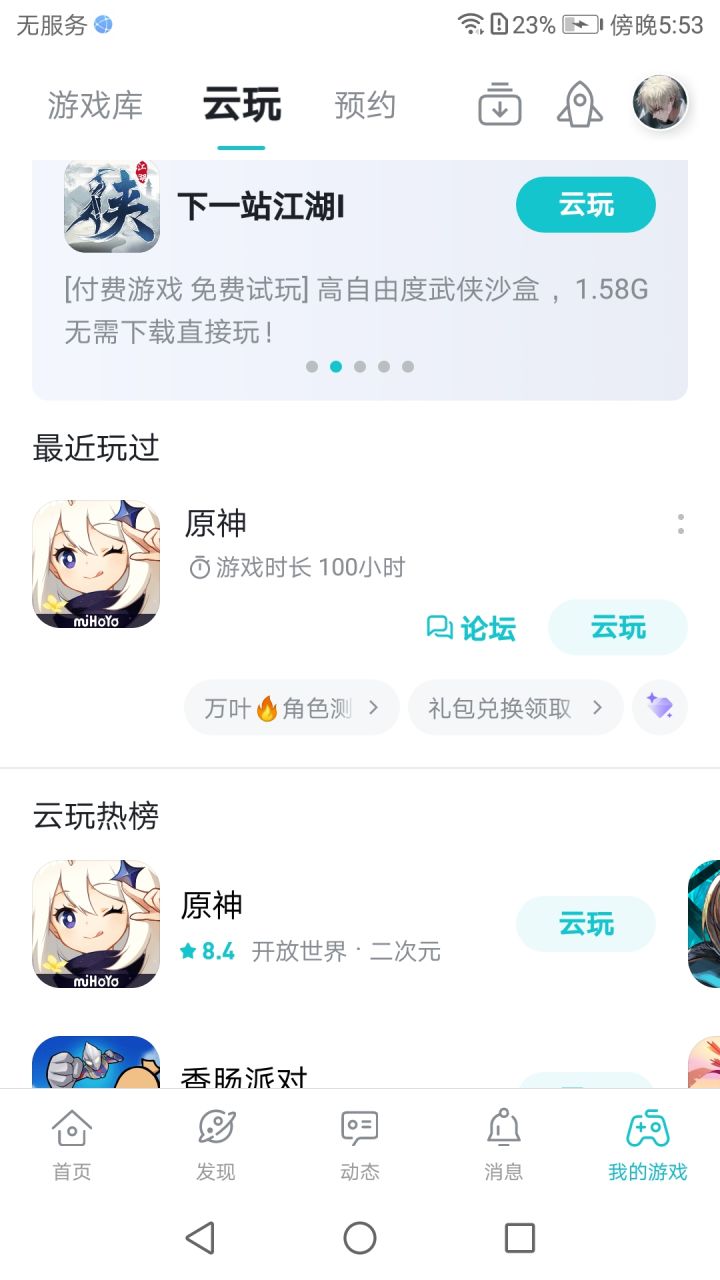Tap 云玩 to play 下一站江湖I
The width and height of the screenshot is (720, 1280).
[585, 204]
